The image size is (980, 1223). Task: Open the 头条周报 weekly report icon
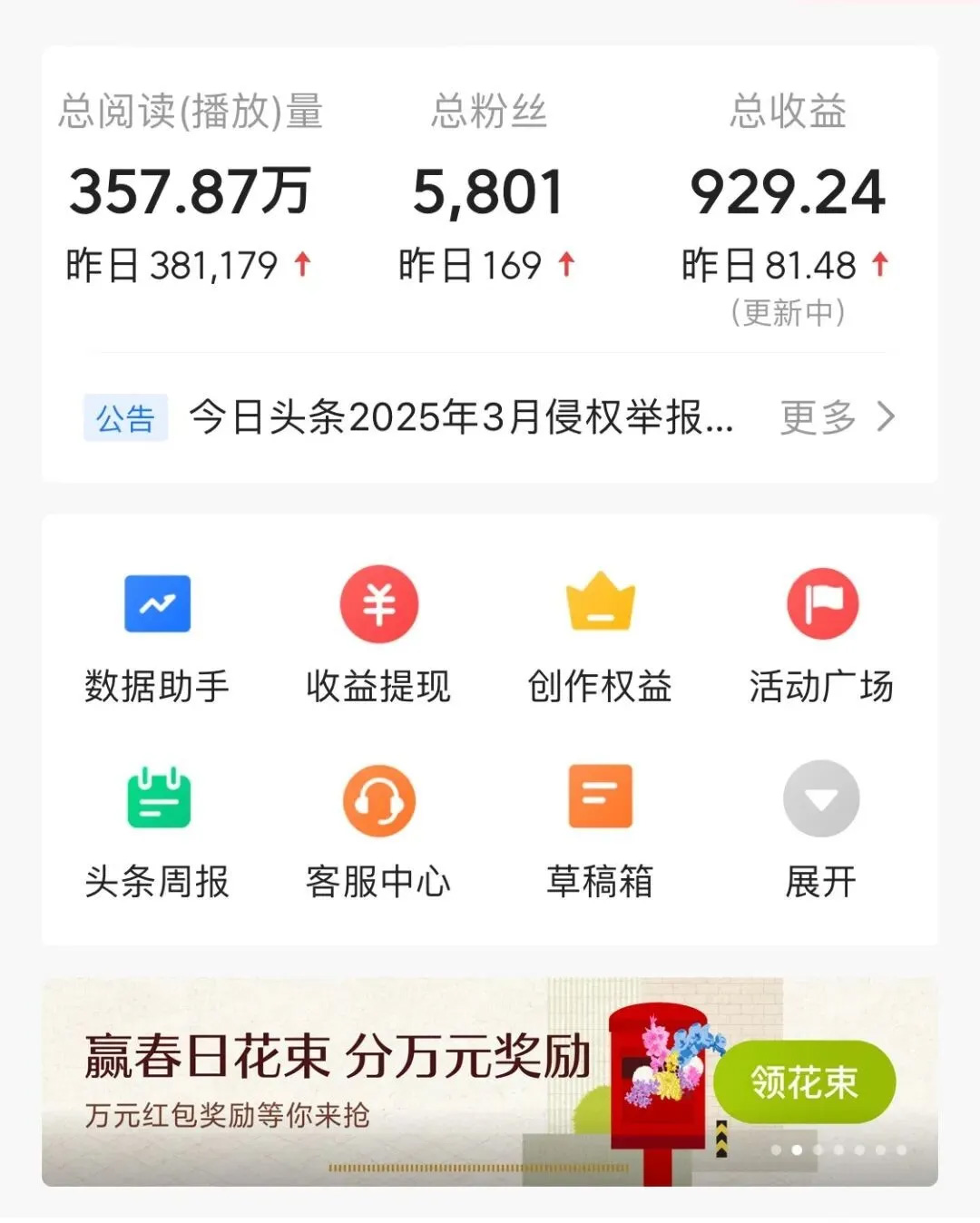pyautogui.click(x=157, y=798)
